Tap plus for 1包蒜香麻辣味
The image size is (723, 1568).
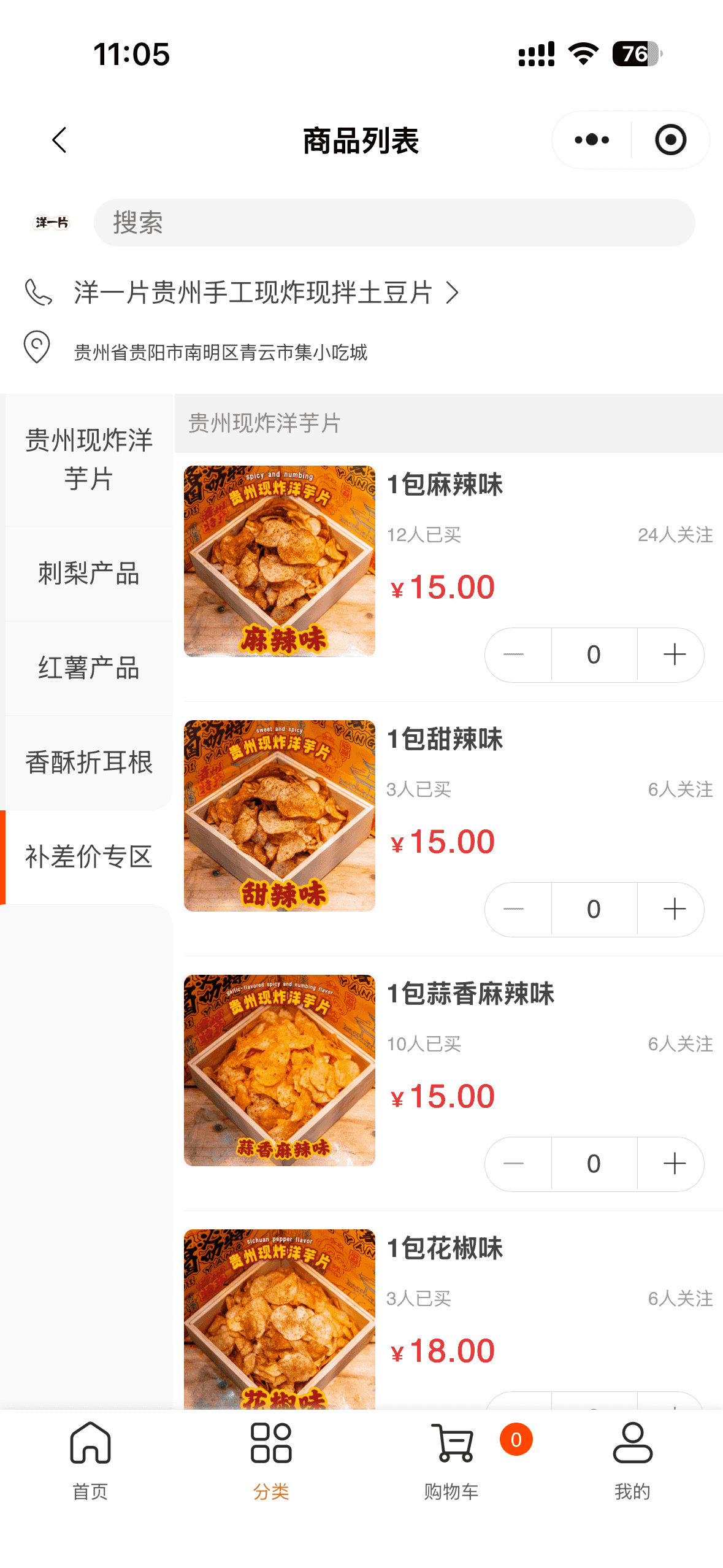point(674,1164)
